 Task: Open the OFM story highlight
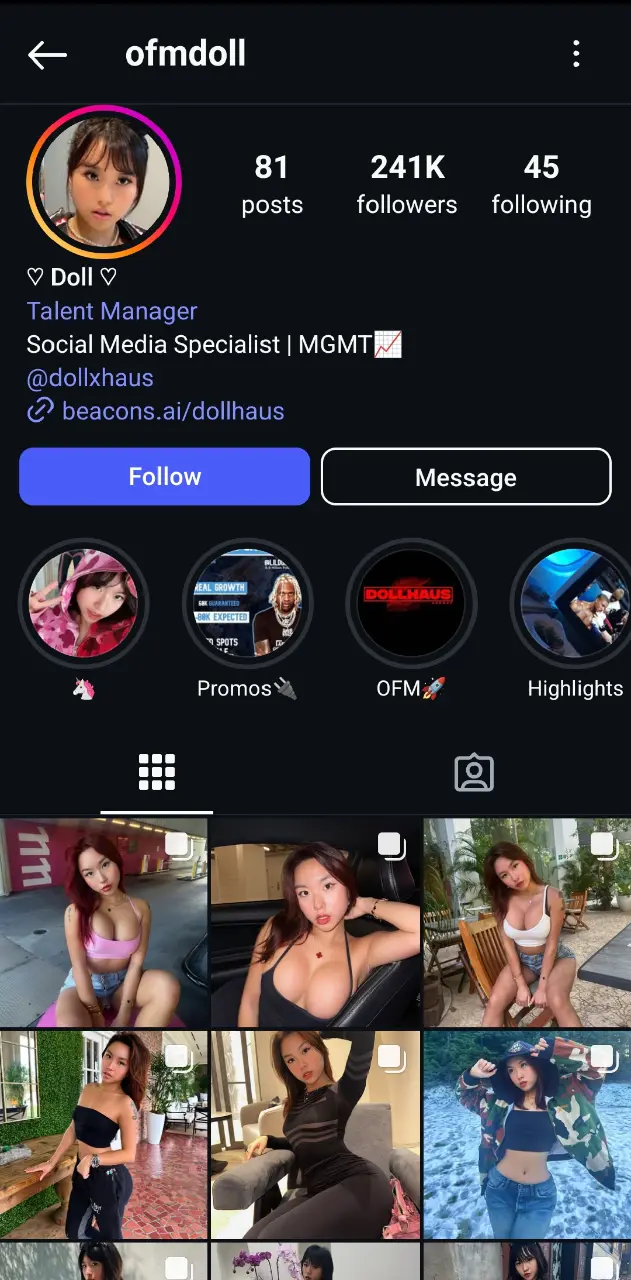tap(411, 603)
